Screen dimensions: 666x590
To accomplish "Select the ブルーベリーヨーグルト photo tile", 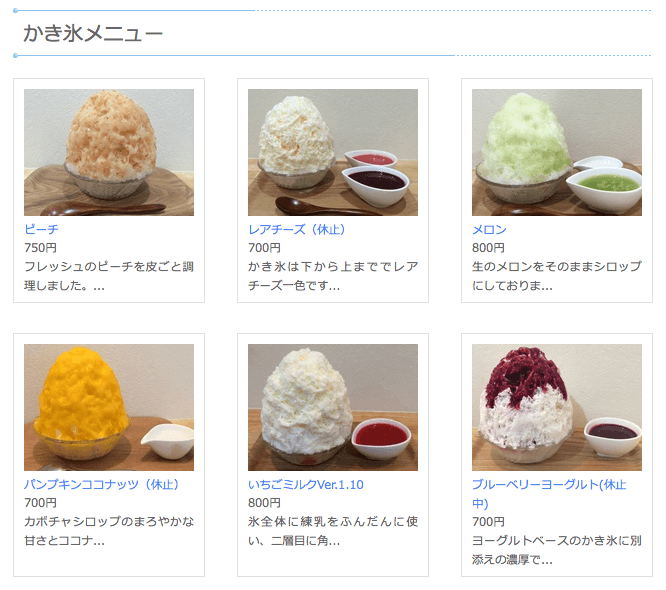I will 557,407.
